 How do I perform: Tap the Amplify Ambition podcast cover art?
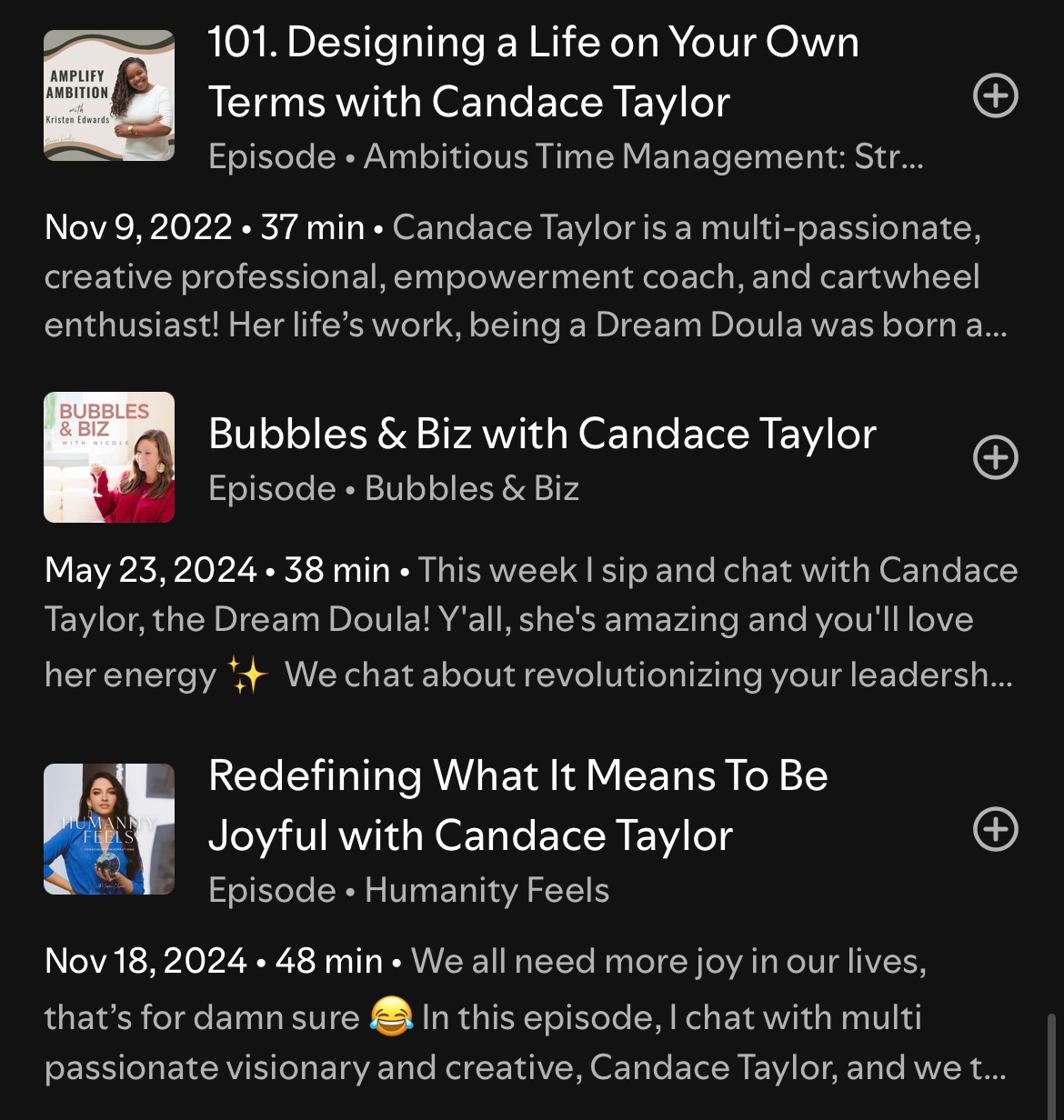pos(109,95)
